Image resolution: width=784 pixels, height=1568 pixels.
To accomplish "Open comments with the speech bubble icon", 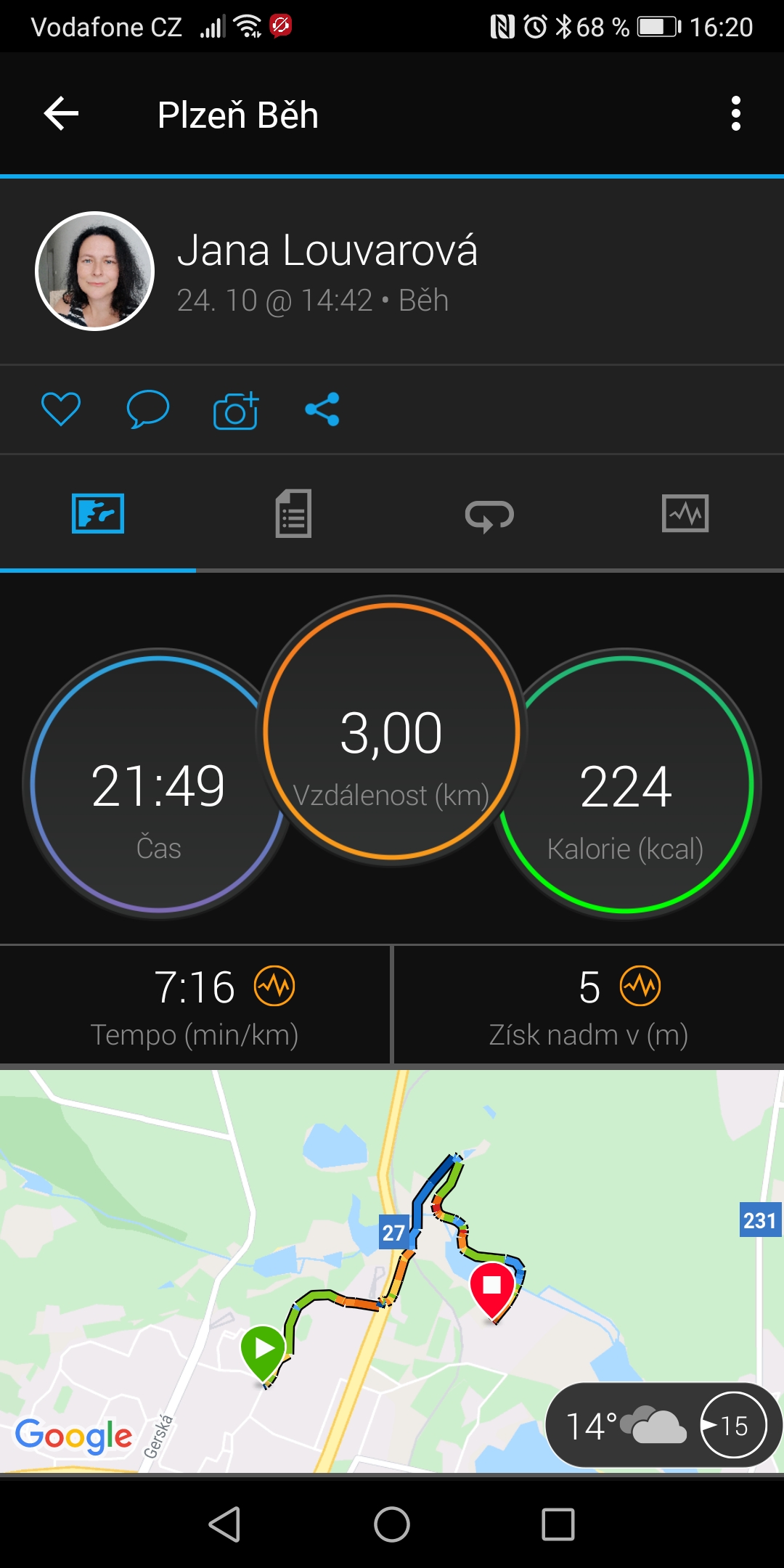I will click(148, 409).
